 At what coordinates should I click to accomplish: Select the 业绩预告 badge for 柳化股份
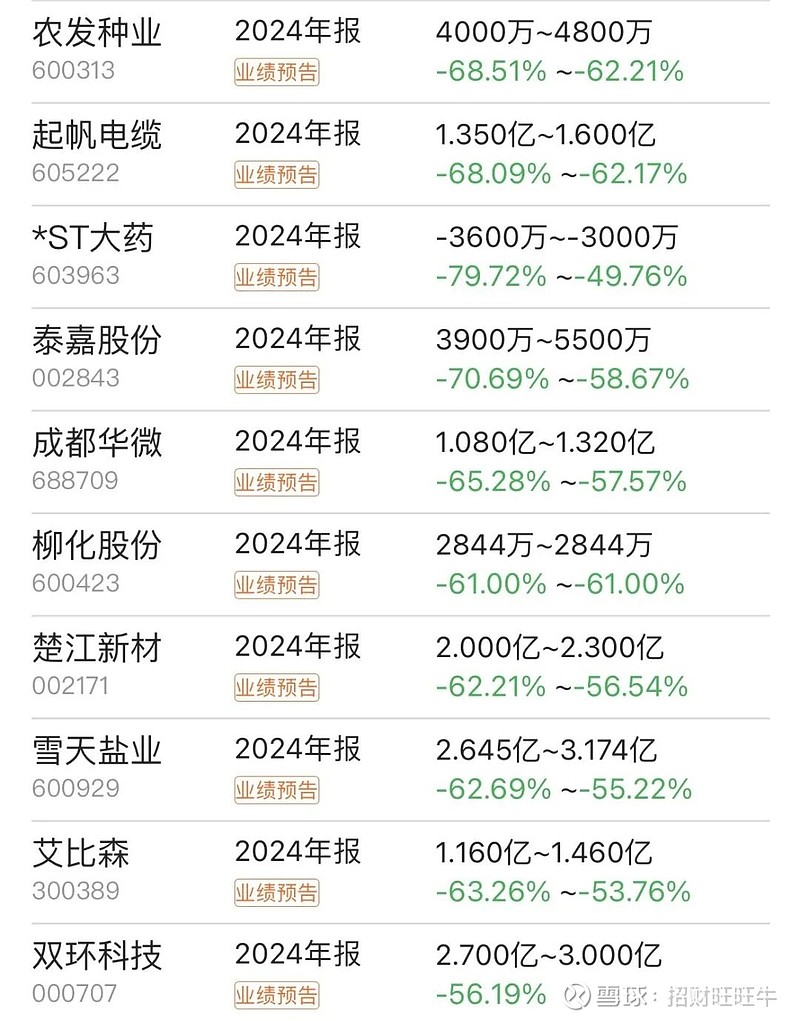click(x=275, y=584)
